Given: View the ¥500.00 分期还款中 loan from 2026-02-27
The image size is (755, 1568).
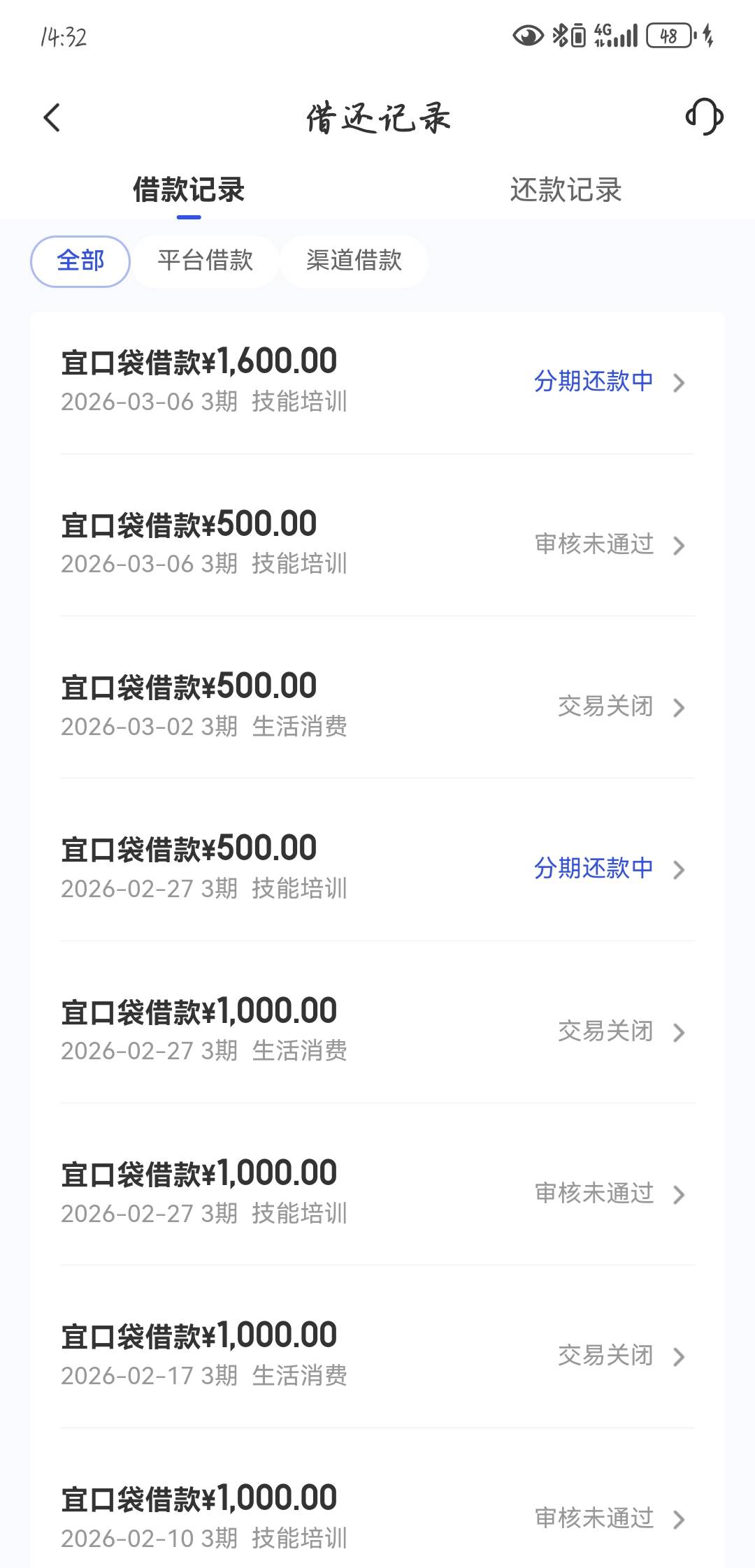Looking at the screenshot, I should pos(377,868).
